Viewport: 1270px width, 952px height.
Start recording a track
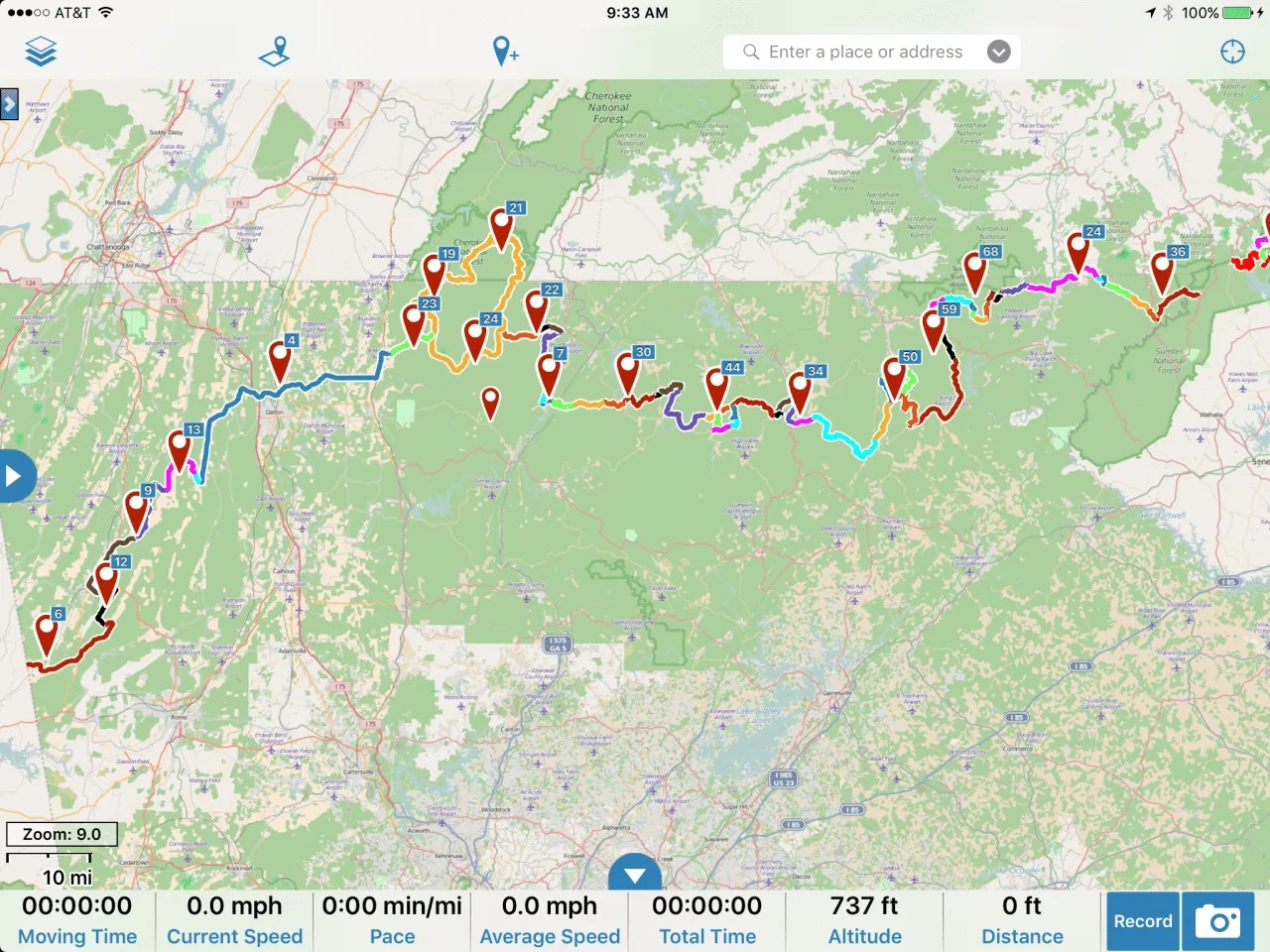point(1142,921)
